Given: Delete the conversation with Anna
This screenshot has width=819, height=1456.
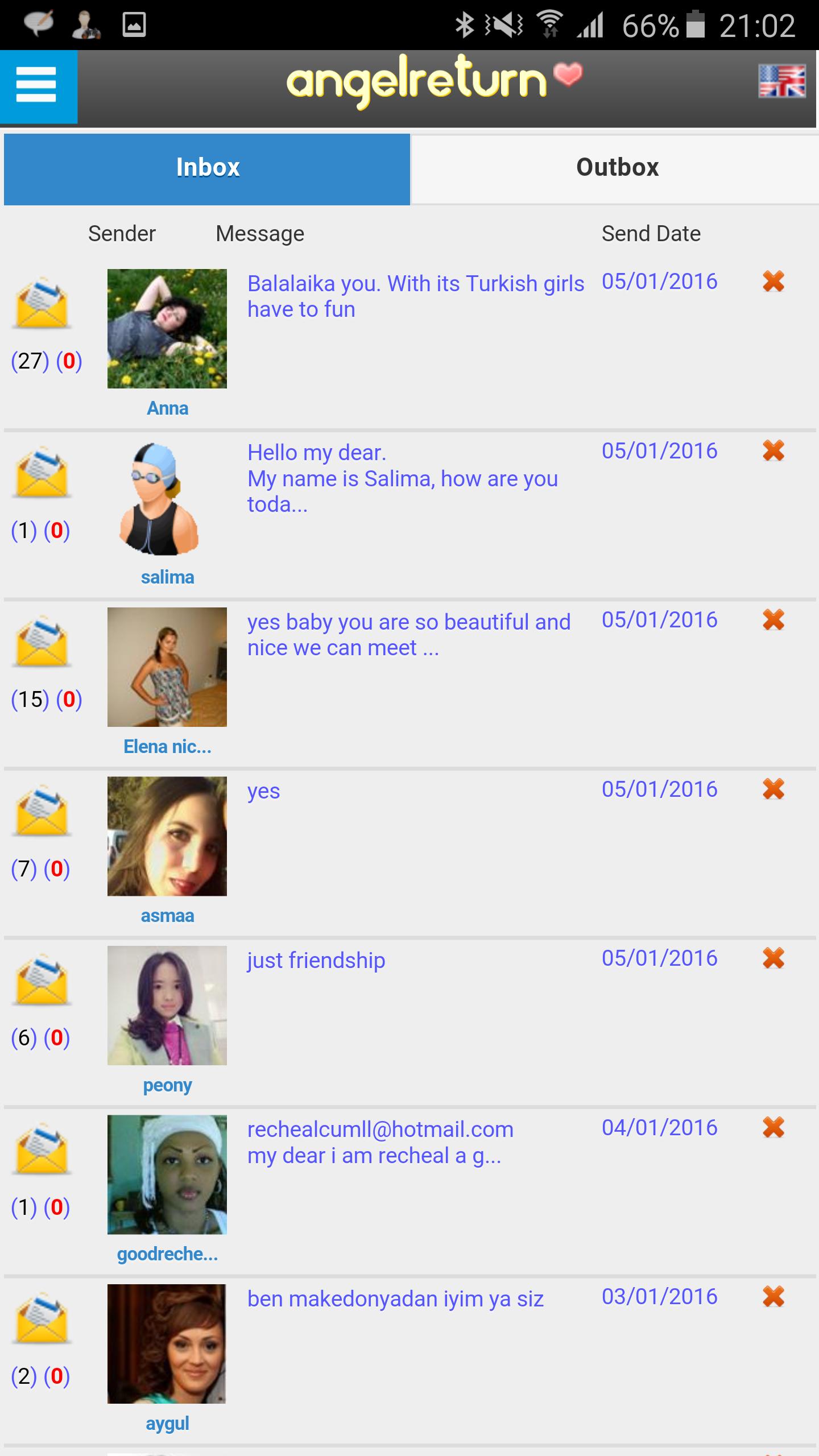Looking at the screenshot, I should [x=773, y=281].
